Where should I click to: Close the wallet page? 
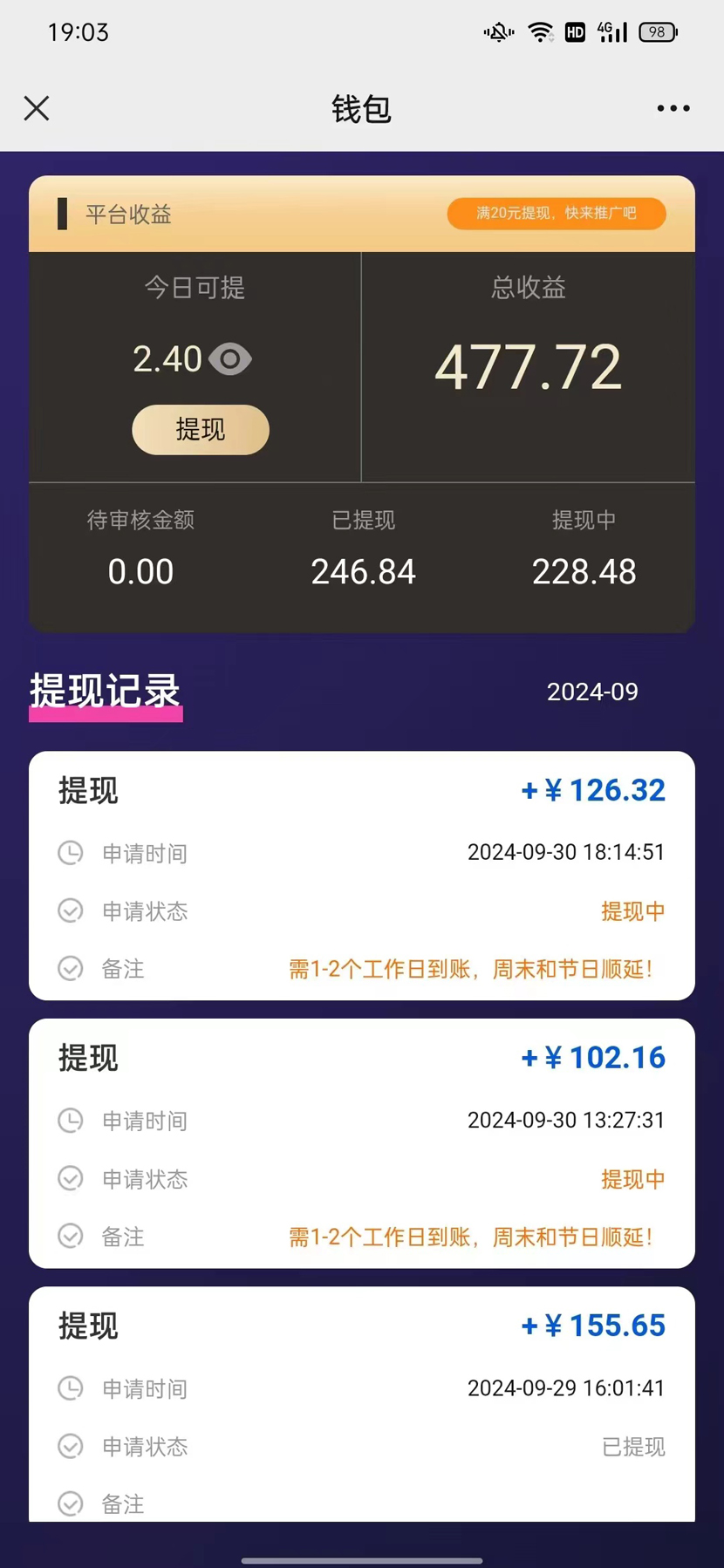37,108
